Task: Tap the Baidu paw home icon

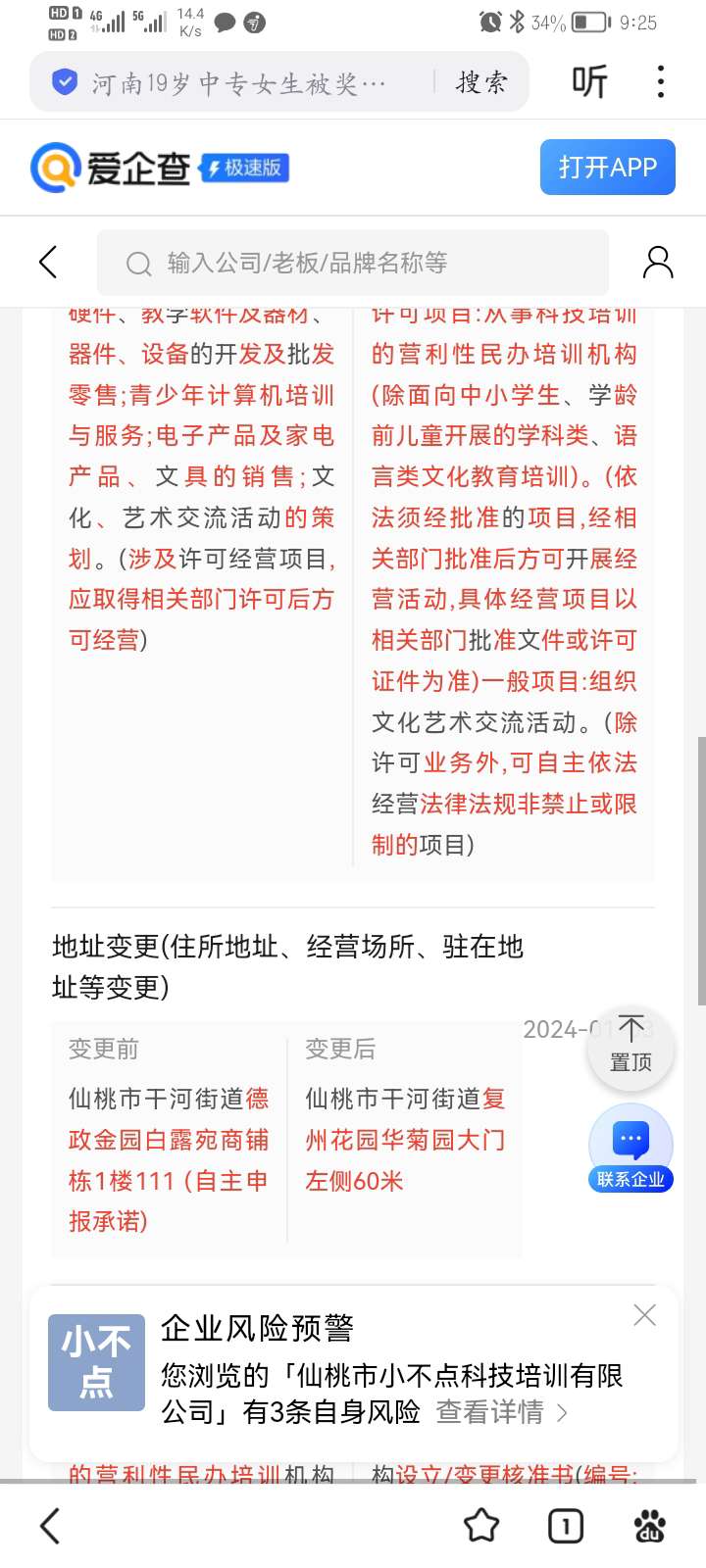Action: (x=648, y=1526)
